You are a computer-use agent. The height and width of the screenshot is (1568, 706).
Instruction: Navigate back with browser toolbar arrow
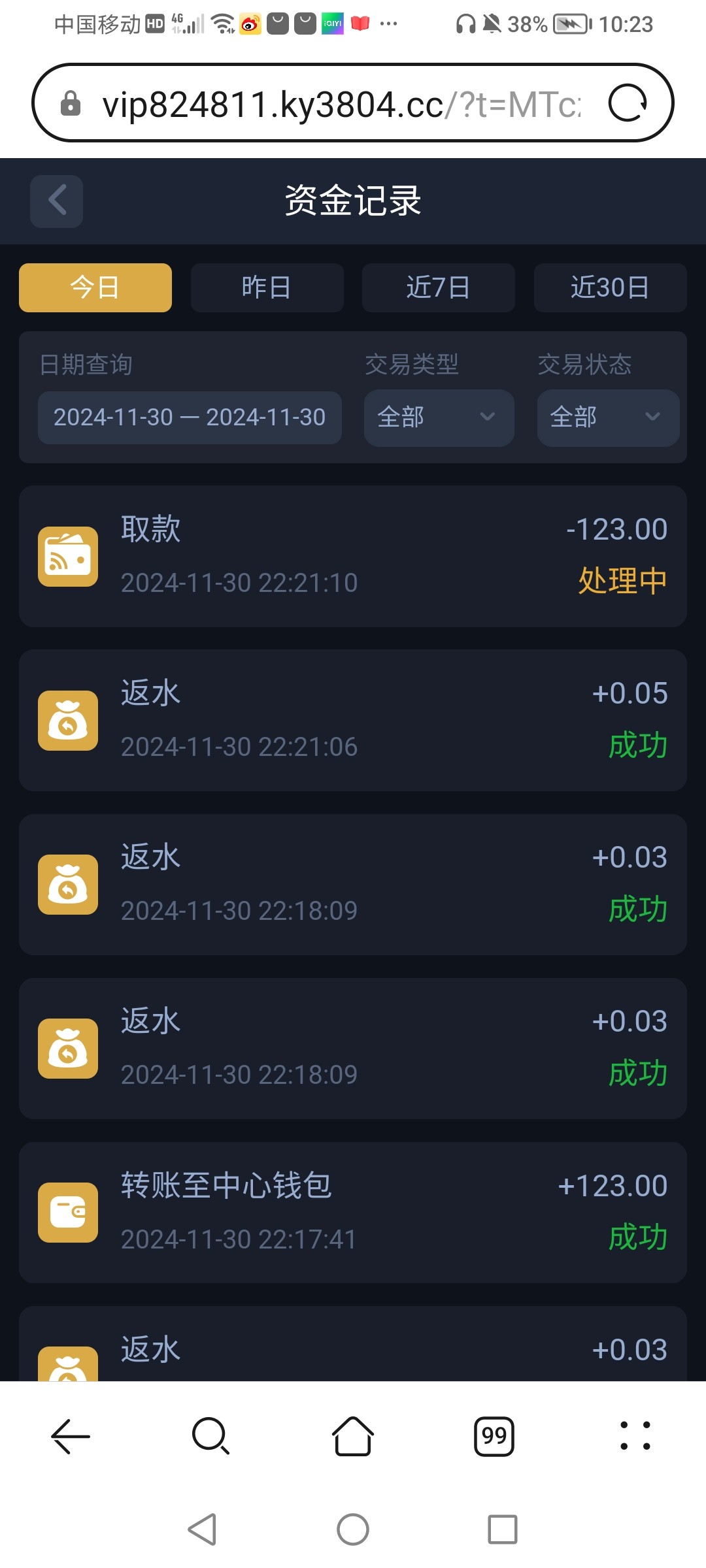pyautogui.click(x=71, y=1436)
